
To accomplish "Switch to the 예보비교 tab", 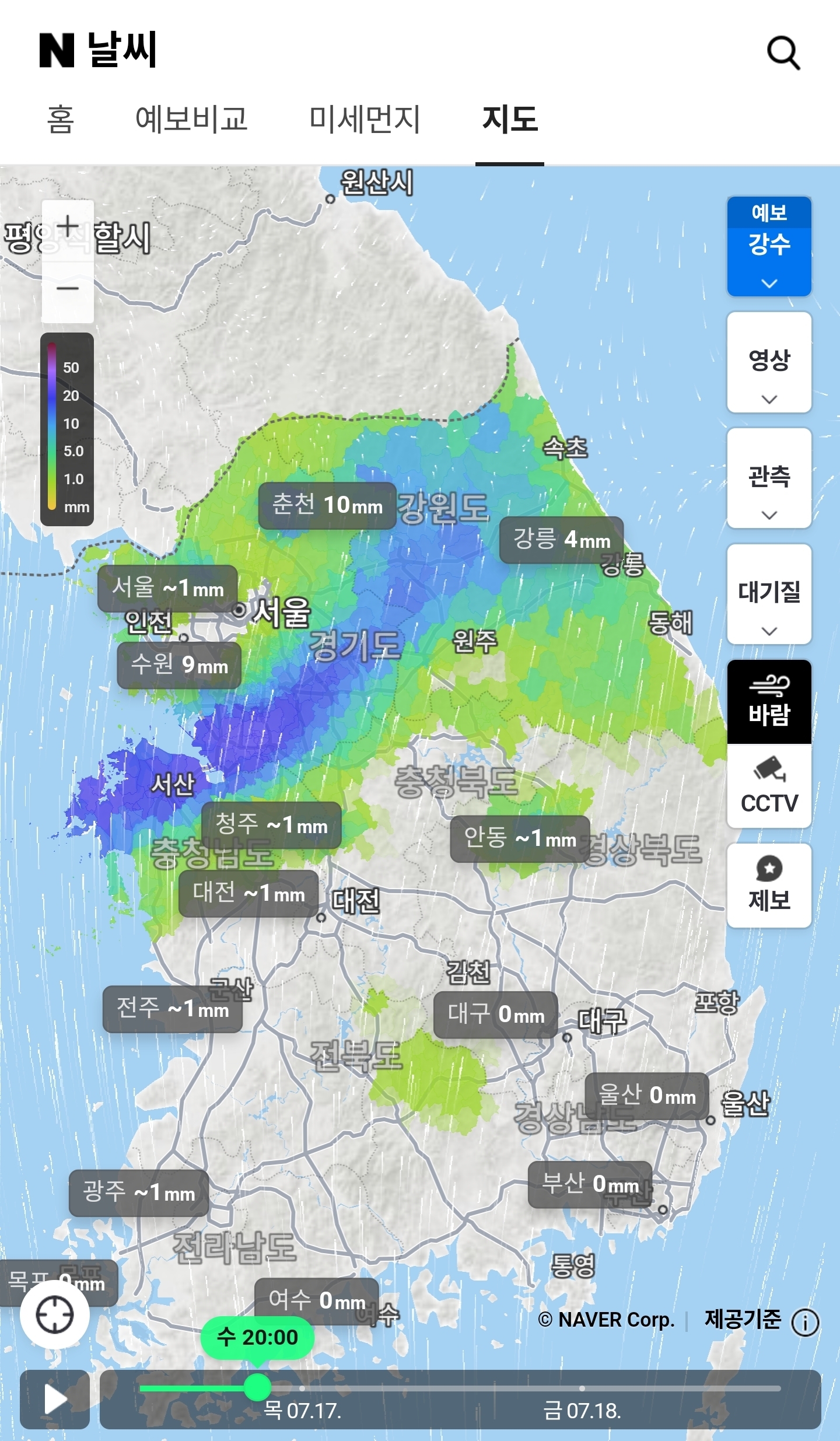I will pyautogui.click(x=191, y=120).
